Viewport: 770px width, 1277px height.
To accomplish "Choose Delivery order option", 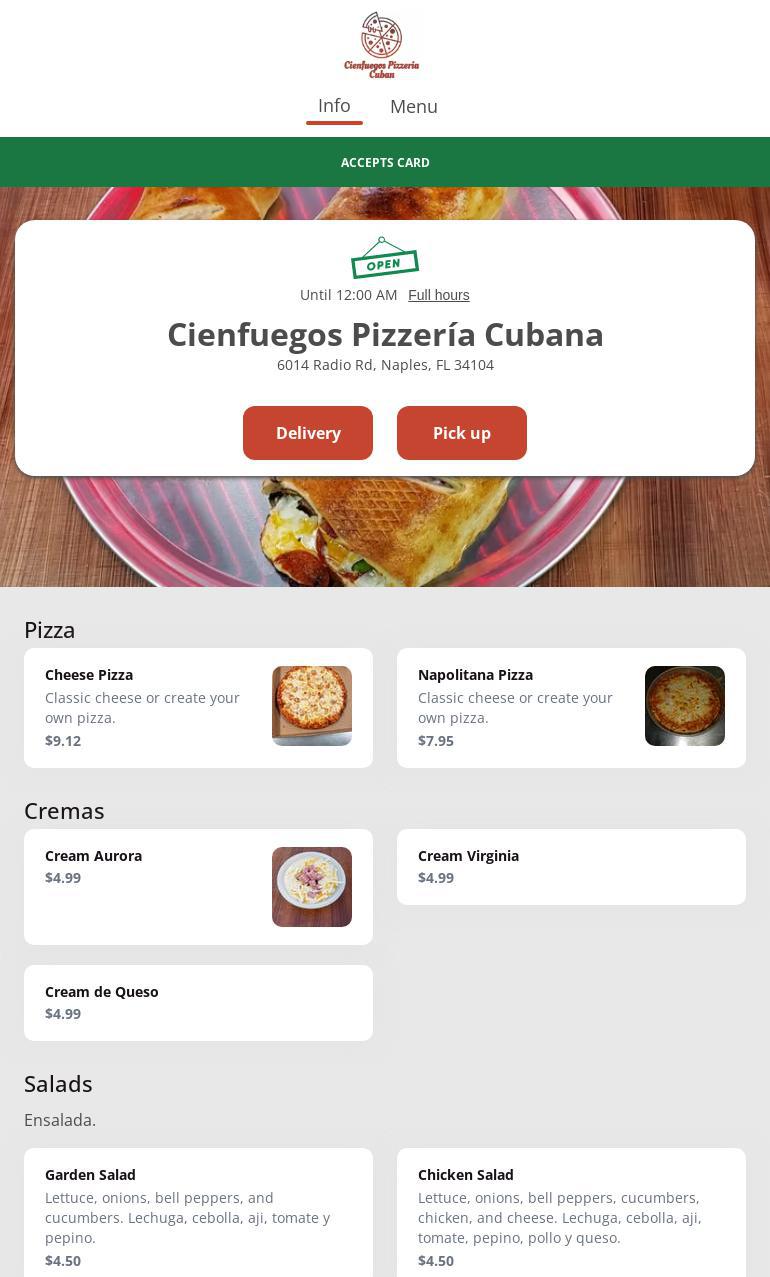I will point(308,433).
